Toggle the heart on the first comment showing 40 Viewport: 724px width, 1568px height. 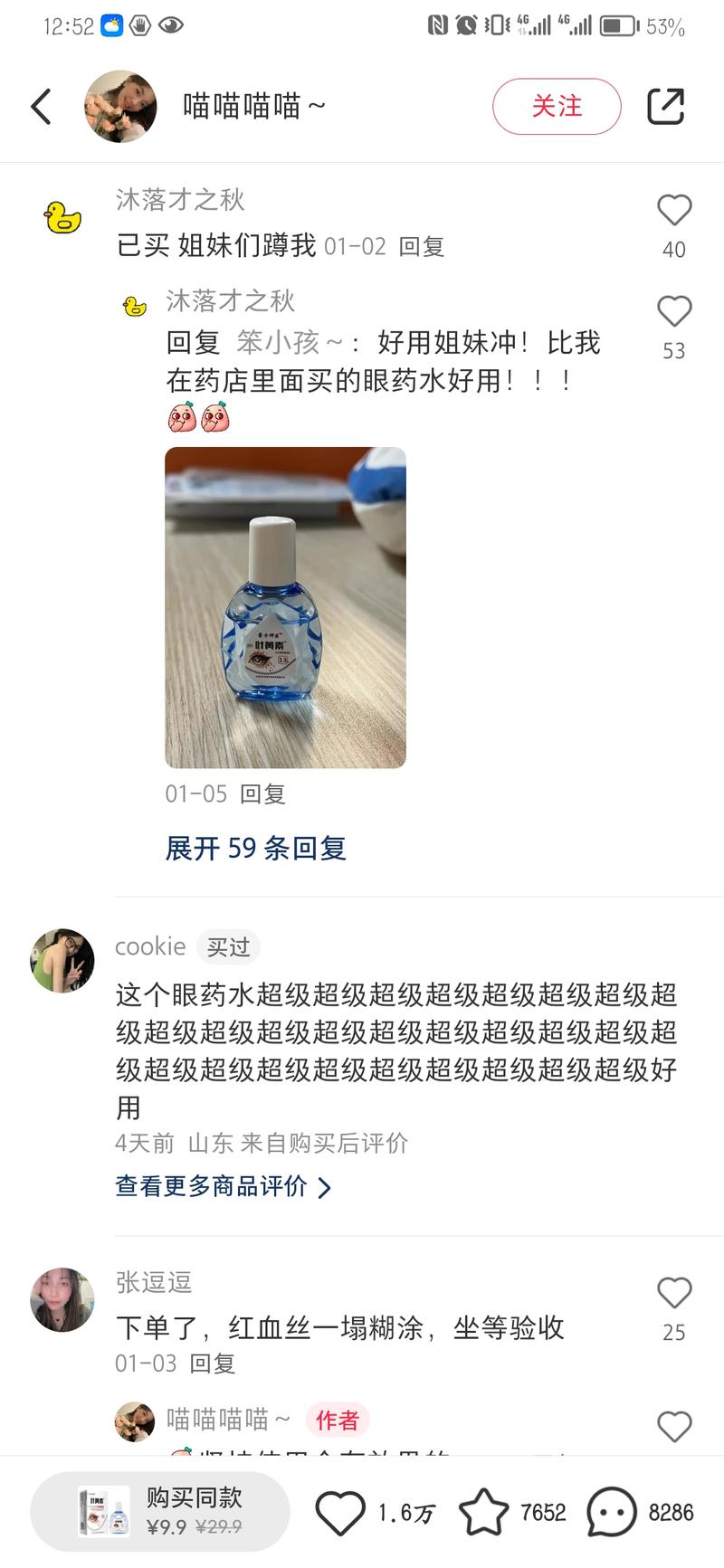673,209
